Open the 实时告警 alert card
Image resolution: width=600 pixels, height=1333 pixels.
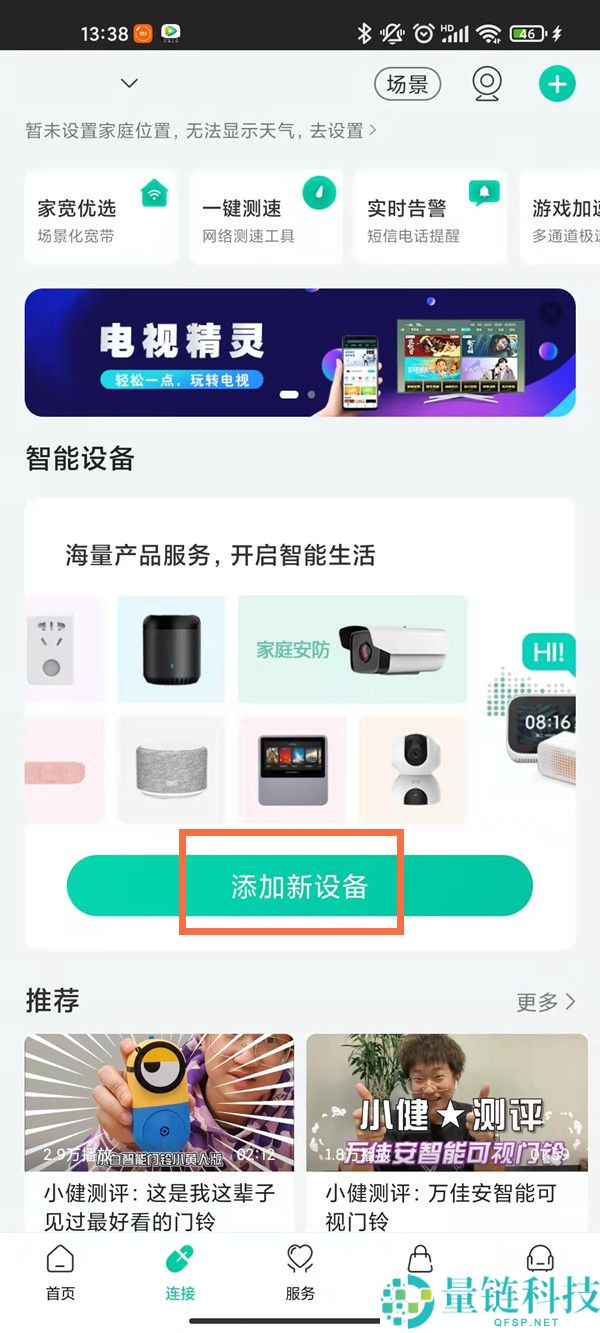[430, 218]
